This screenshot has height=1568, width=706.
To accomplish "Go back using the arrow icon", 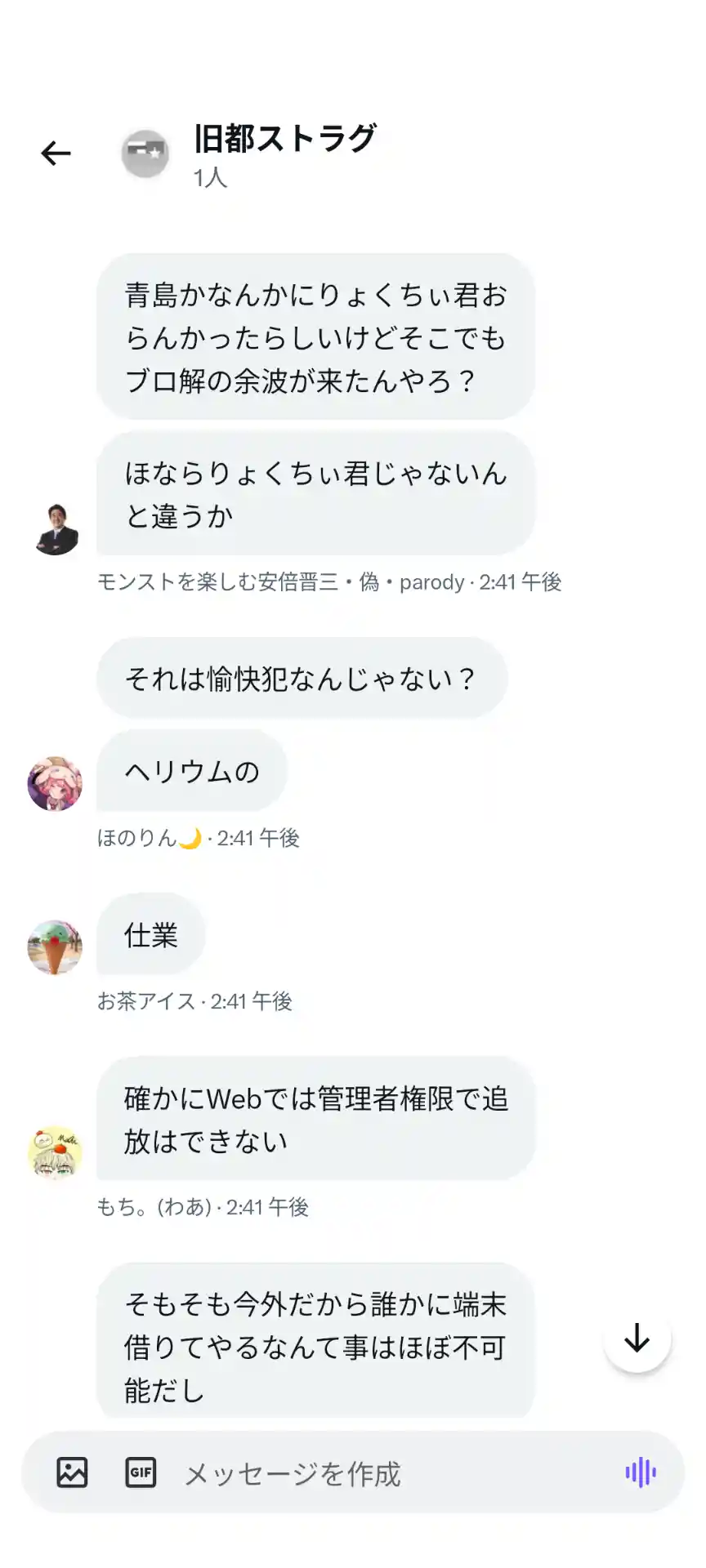I will 56,153.
